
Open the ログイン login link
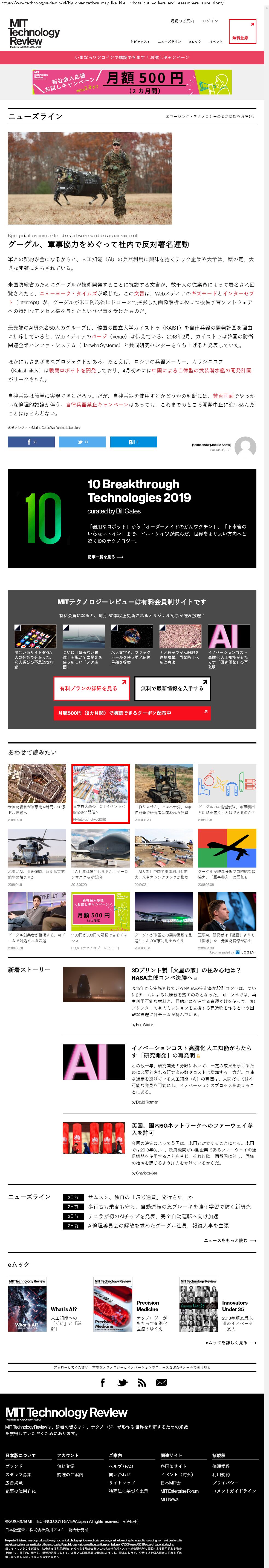(210, 21)
